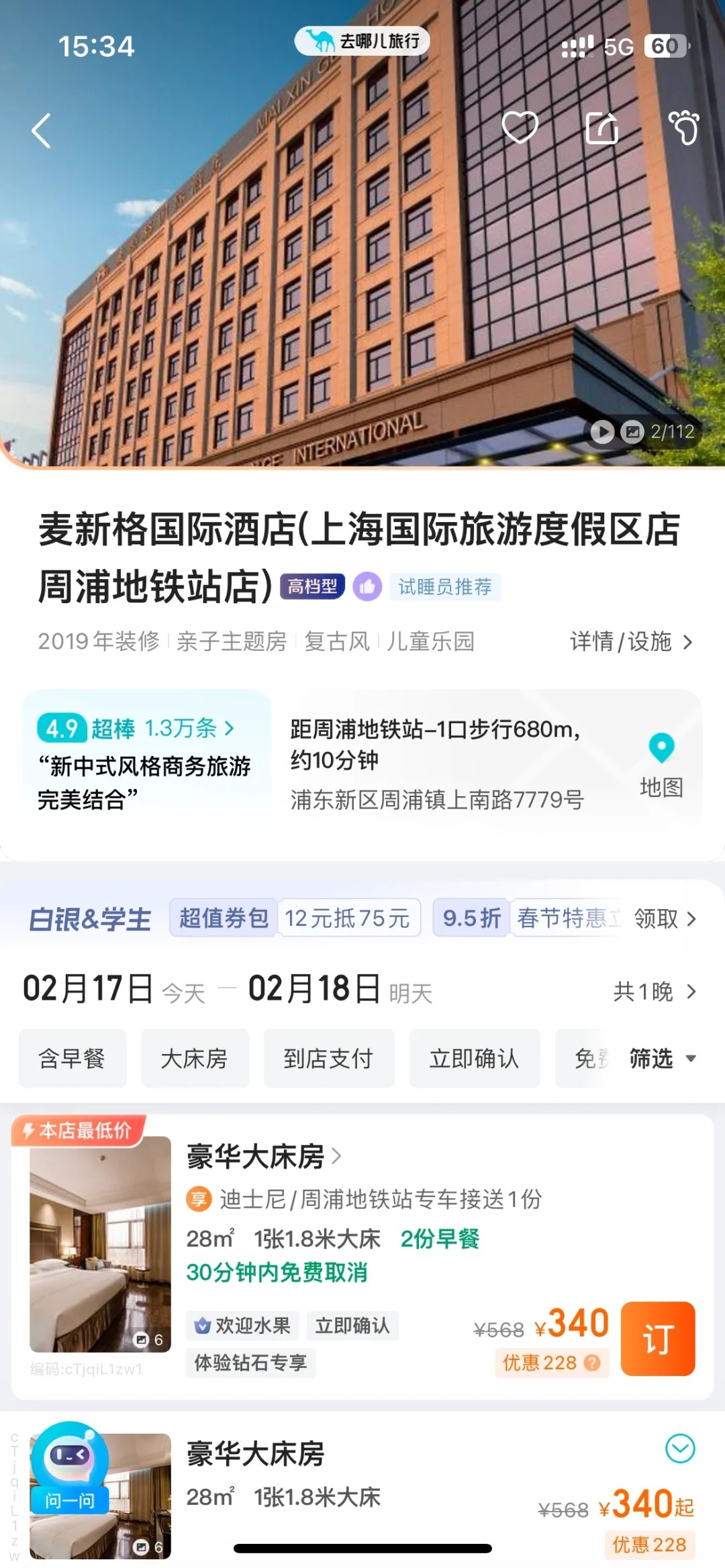Toggle the 大床房 room filter

[x=195, y=1058]
